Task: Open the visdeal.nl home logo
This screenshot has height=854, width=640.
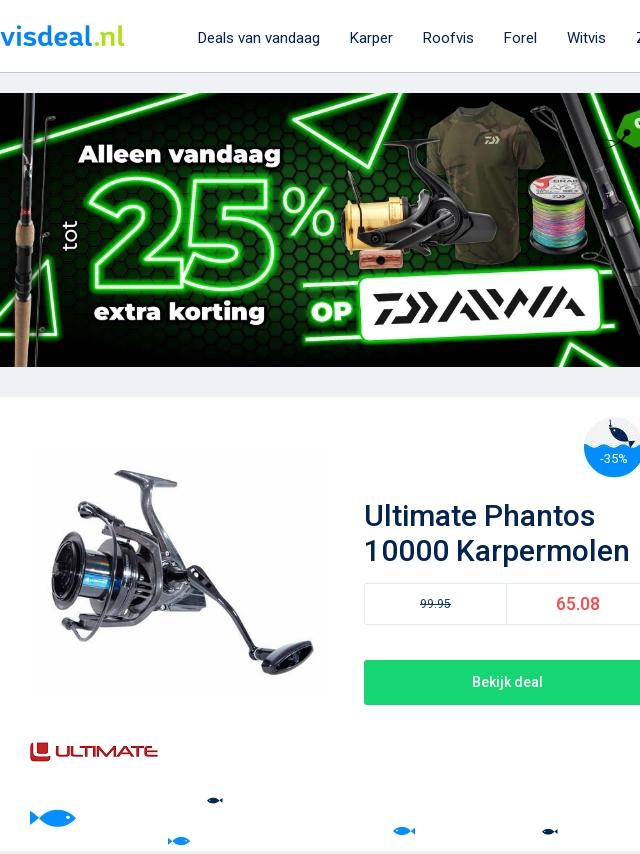Action: click(x=62, y=36)
